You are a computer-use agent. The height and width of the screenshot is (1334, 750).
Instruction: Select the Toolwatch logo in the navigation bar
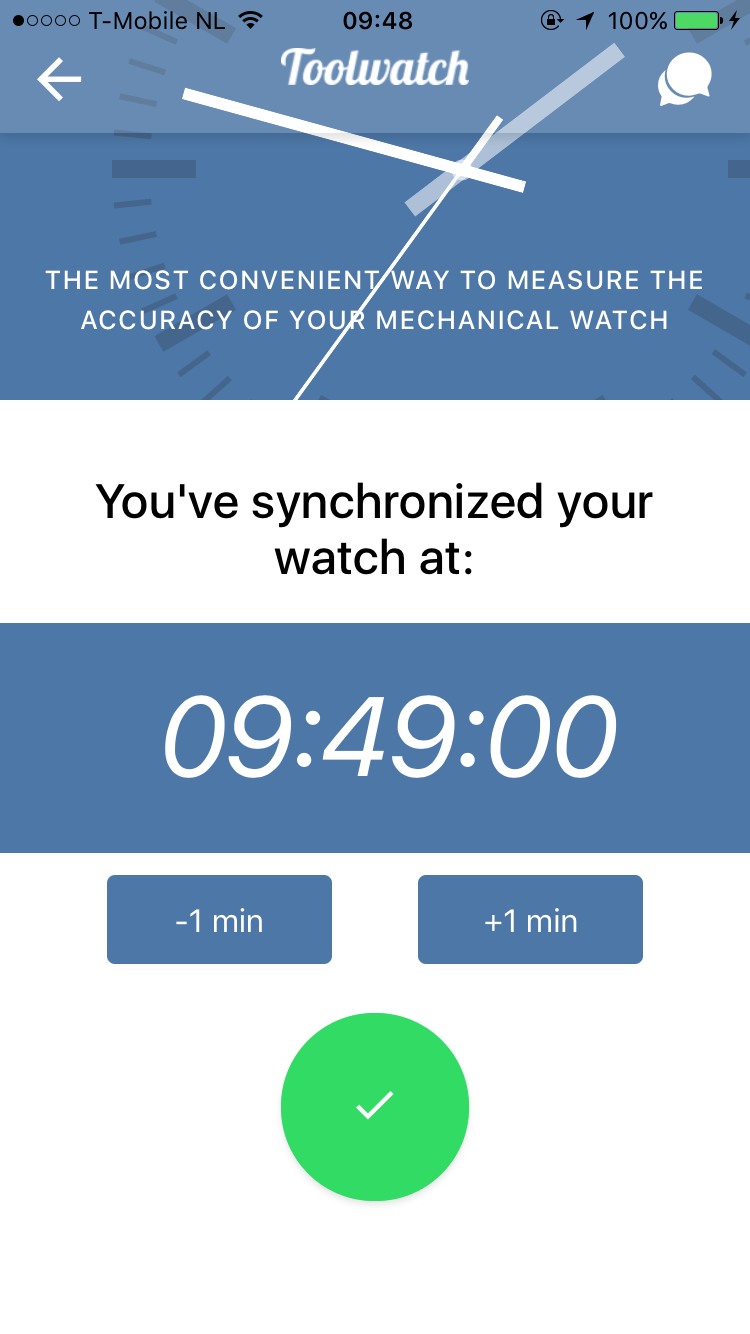375,70
